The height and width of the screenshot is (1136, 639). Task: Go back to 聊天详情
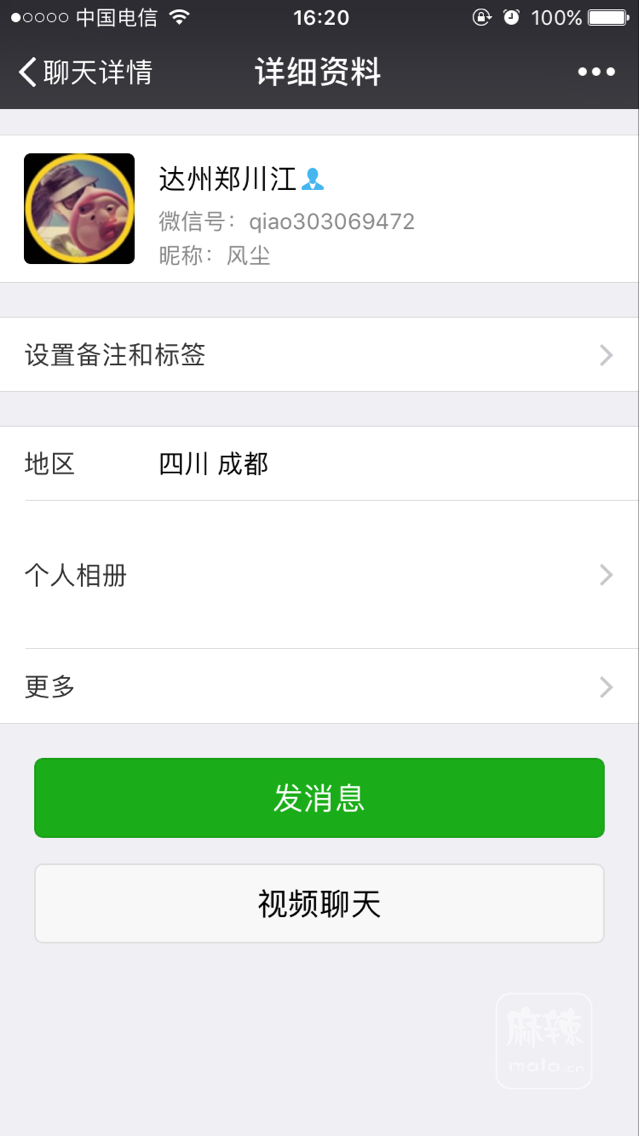coord(85,72)
